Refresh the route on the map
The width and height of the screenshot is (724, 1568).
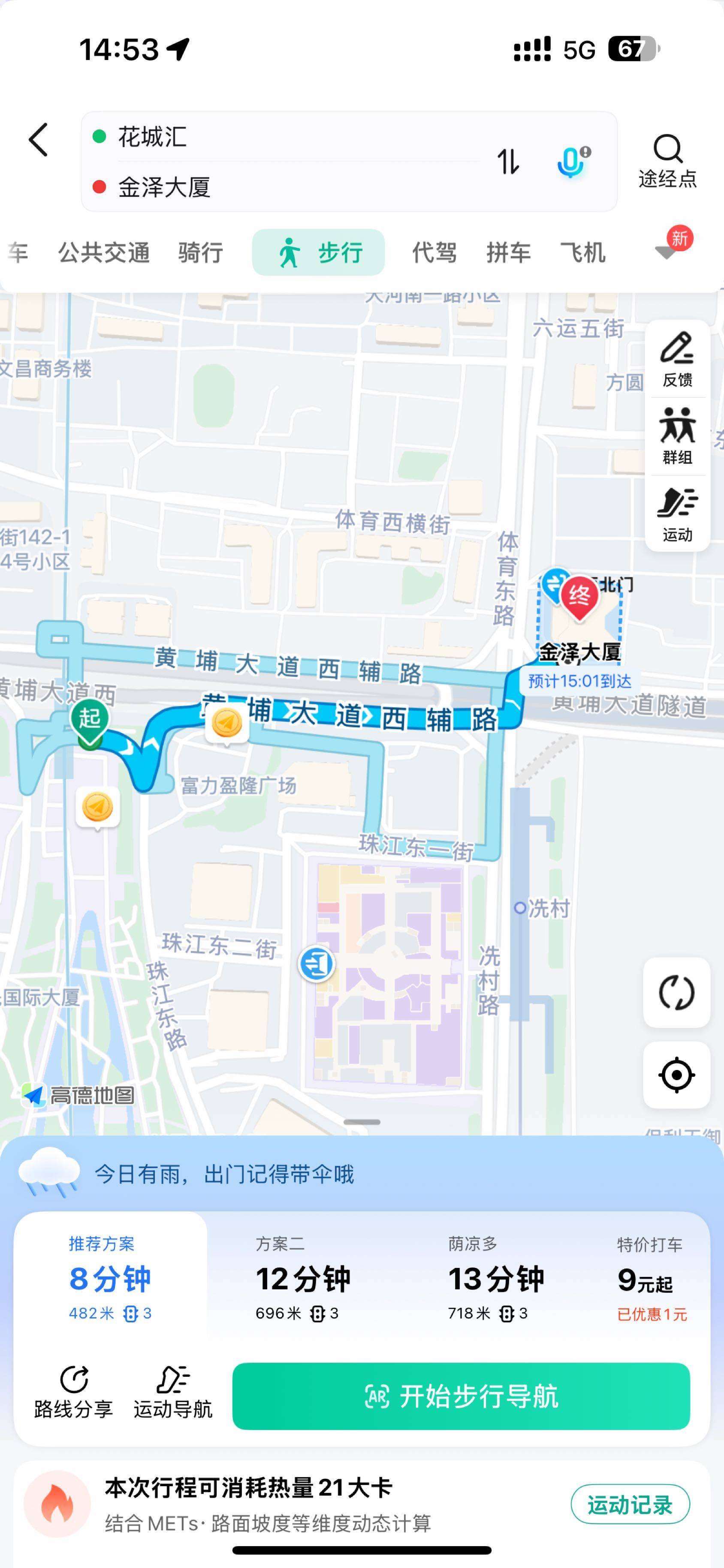point(676,993)
